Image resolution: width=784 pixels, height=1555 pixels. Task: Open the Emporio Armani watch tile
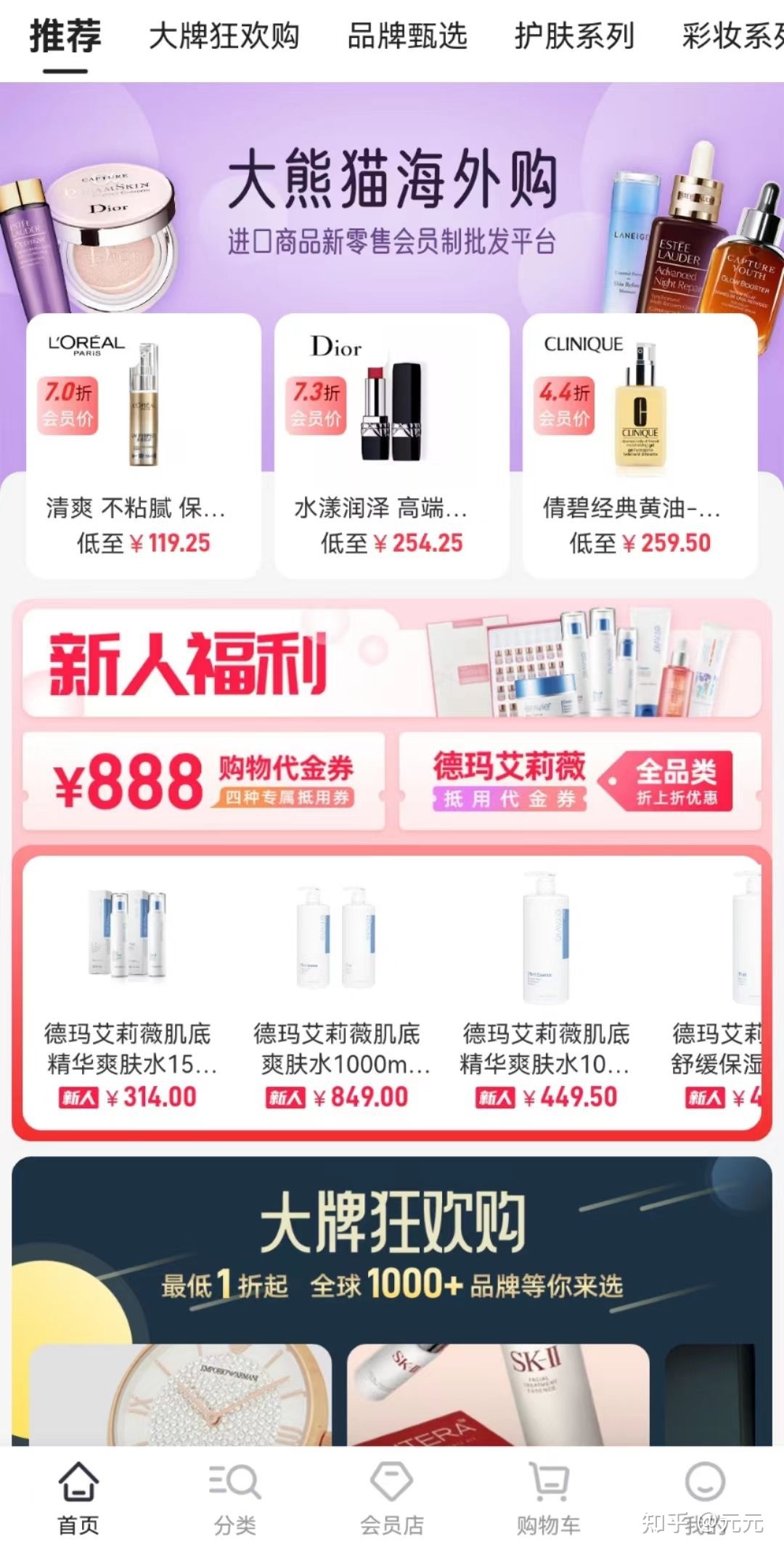(x=180, y=1393)
